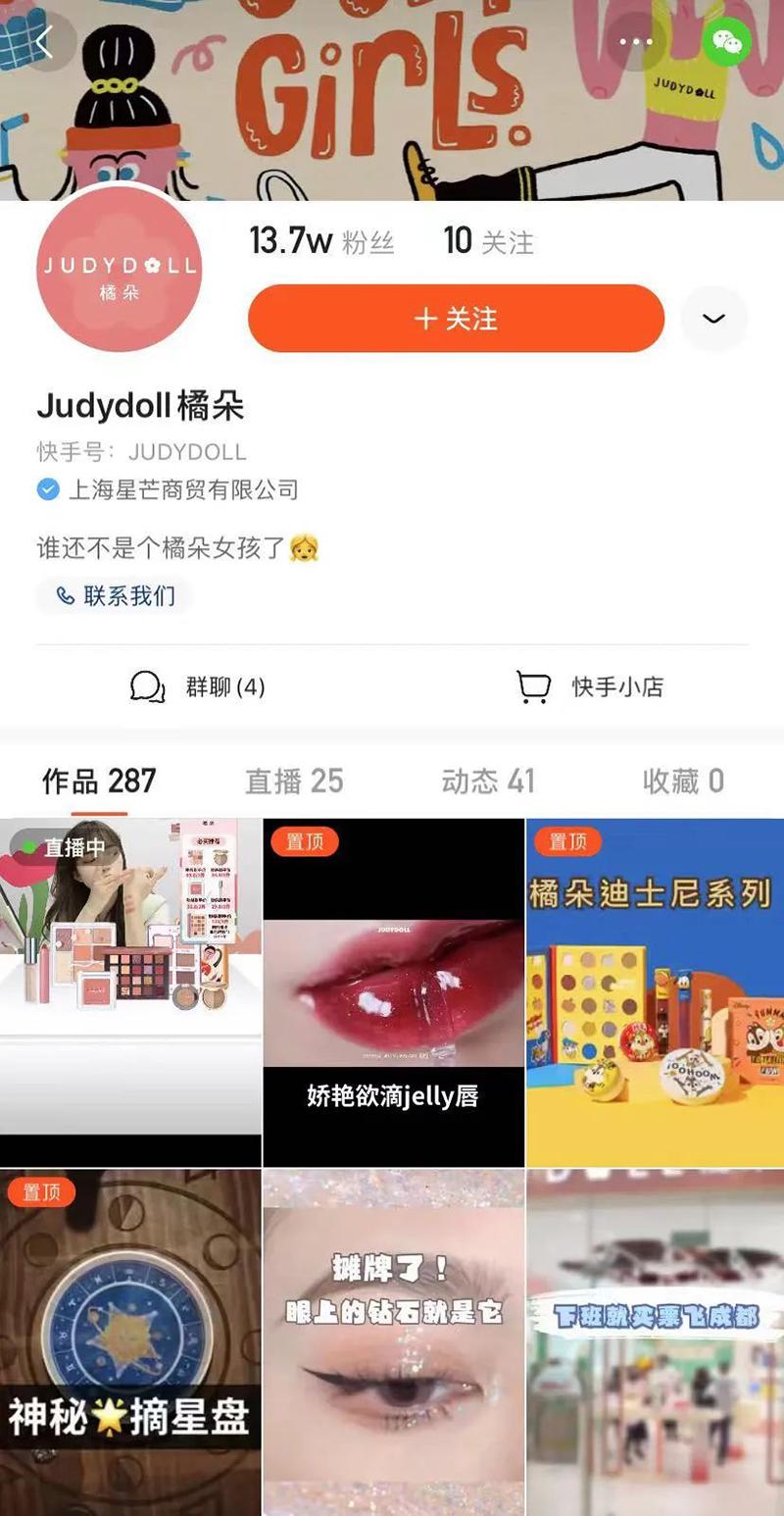Screen dimensions: 784x1516
Task: Share profile via the WeChat icon
Action: 727,42
